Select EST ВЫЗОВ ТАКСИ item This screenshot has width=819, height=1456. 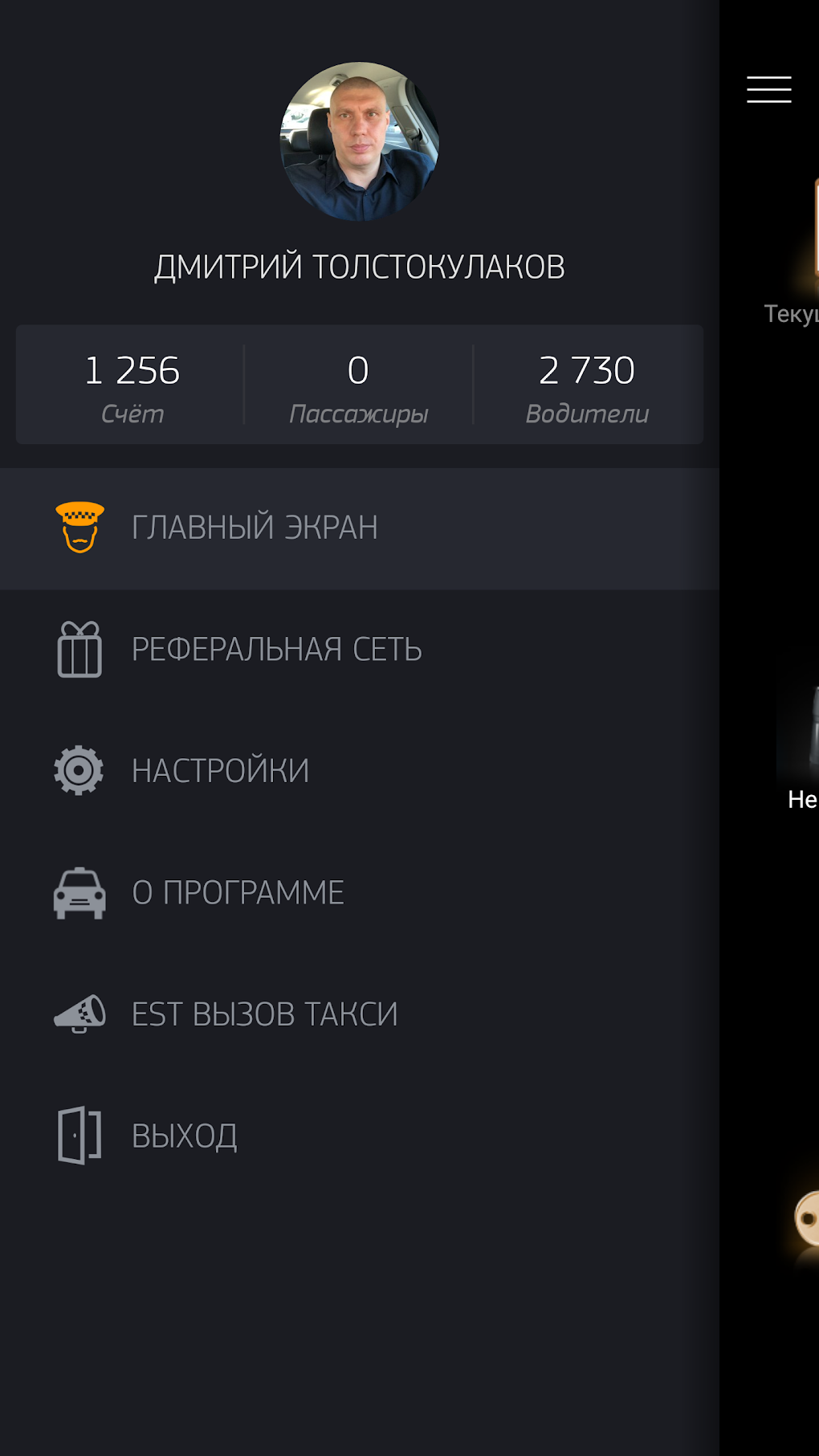click(x=360, y=1014)
